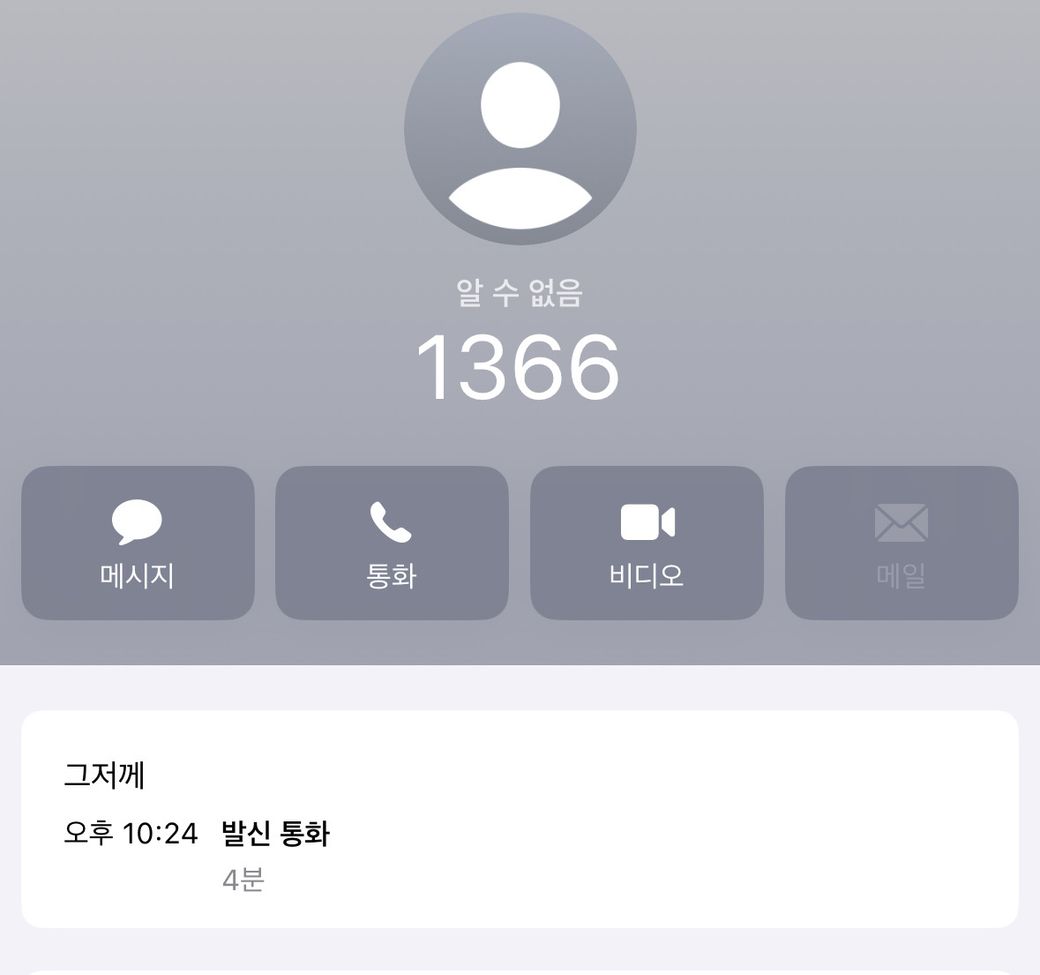Start a video call with 1366
1040x975 pixels.
click(x=646, y=543)
